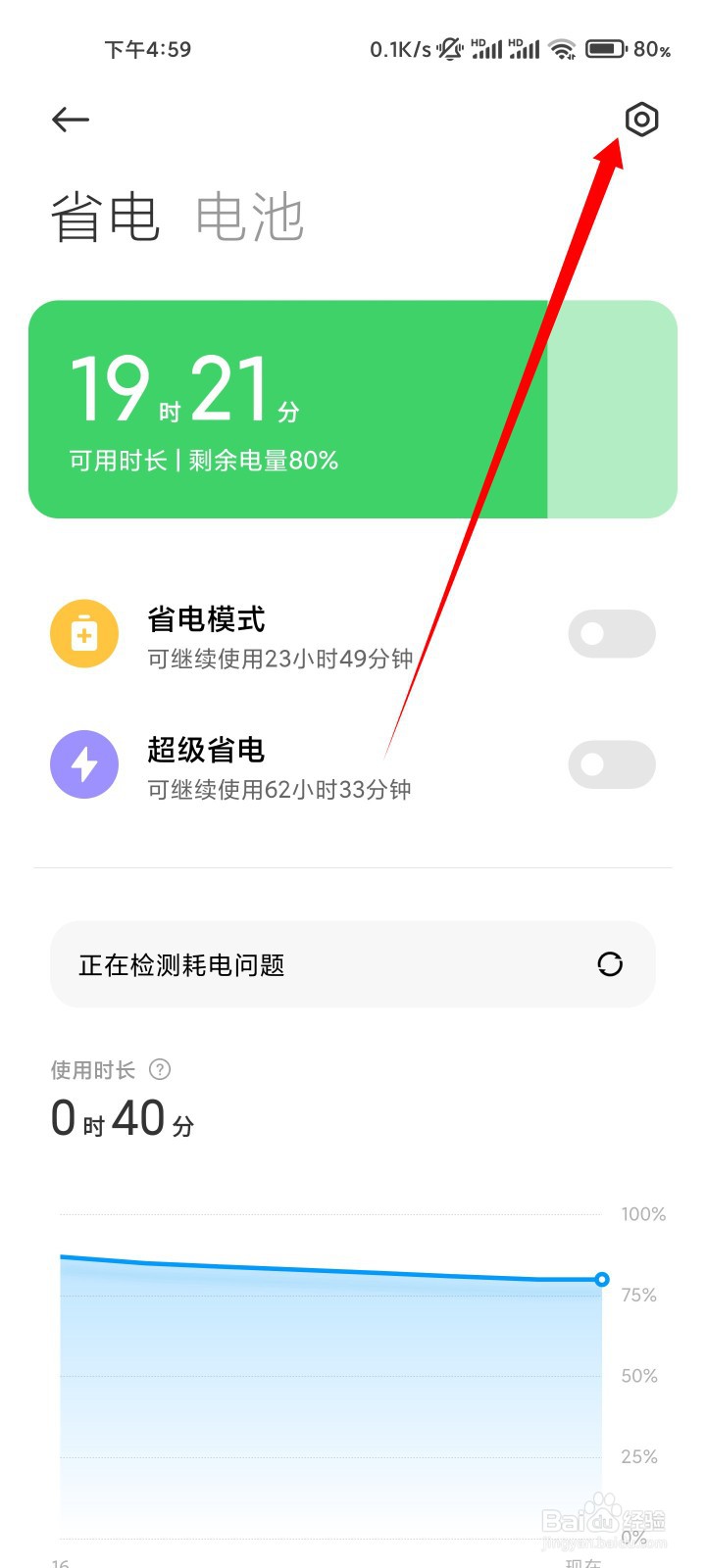Open battery settings via gear icon
Screen dimensions: 706x1568
(642, 120)
